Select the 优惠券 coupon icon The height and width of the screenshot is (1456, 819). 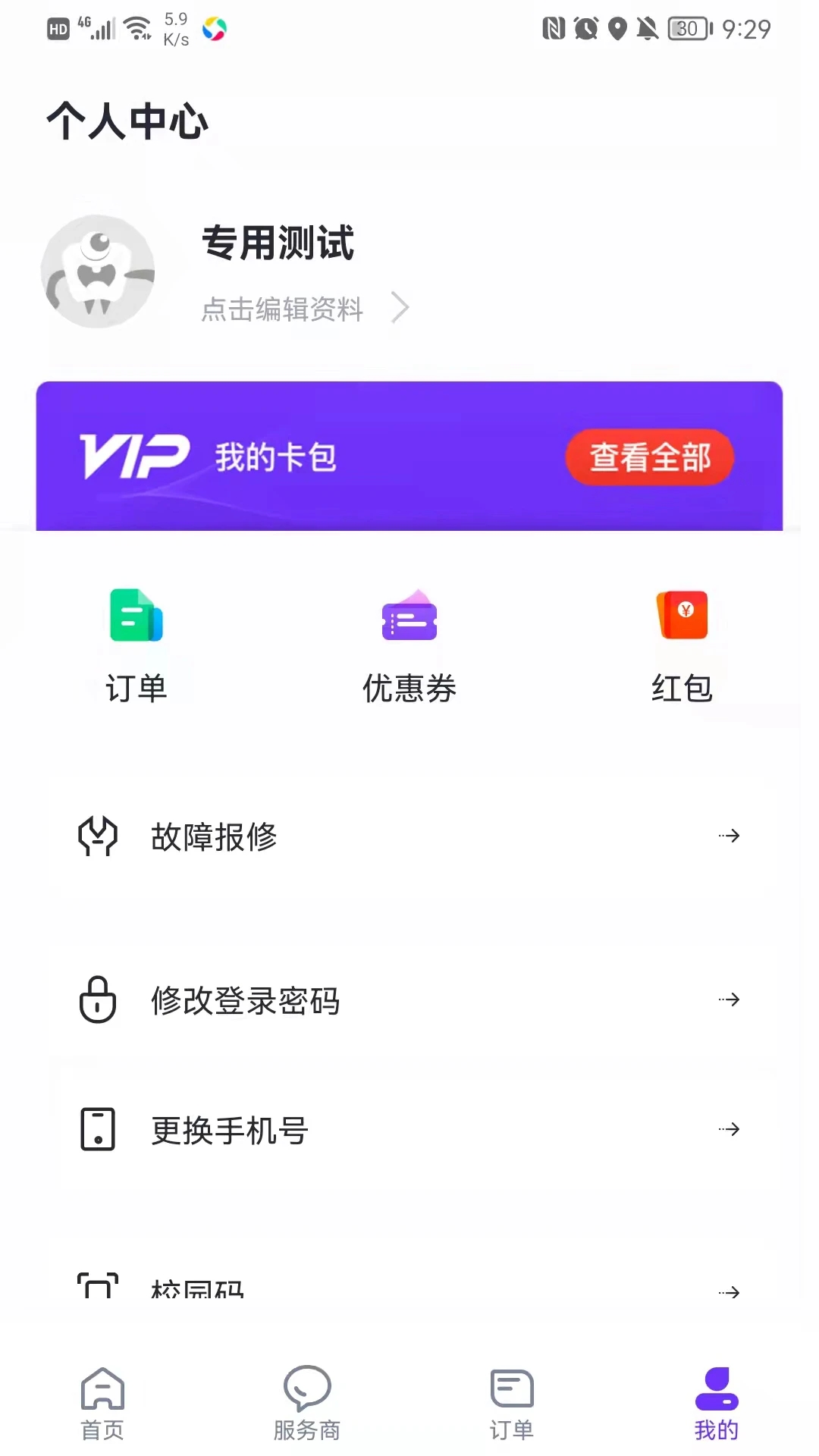click(409, 618)
